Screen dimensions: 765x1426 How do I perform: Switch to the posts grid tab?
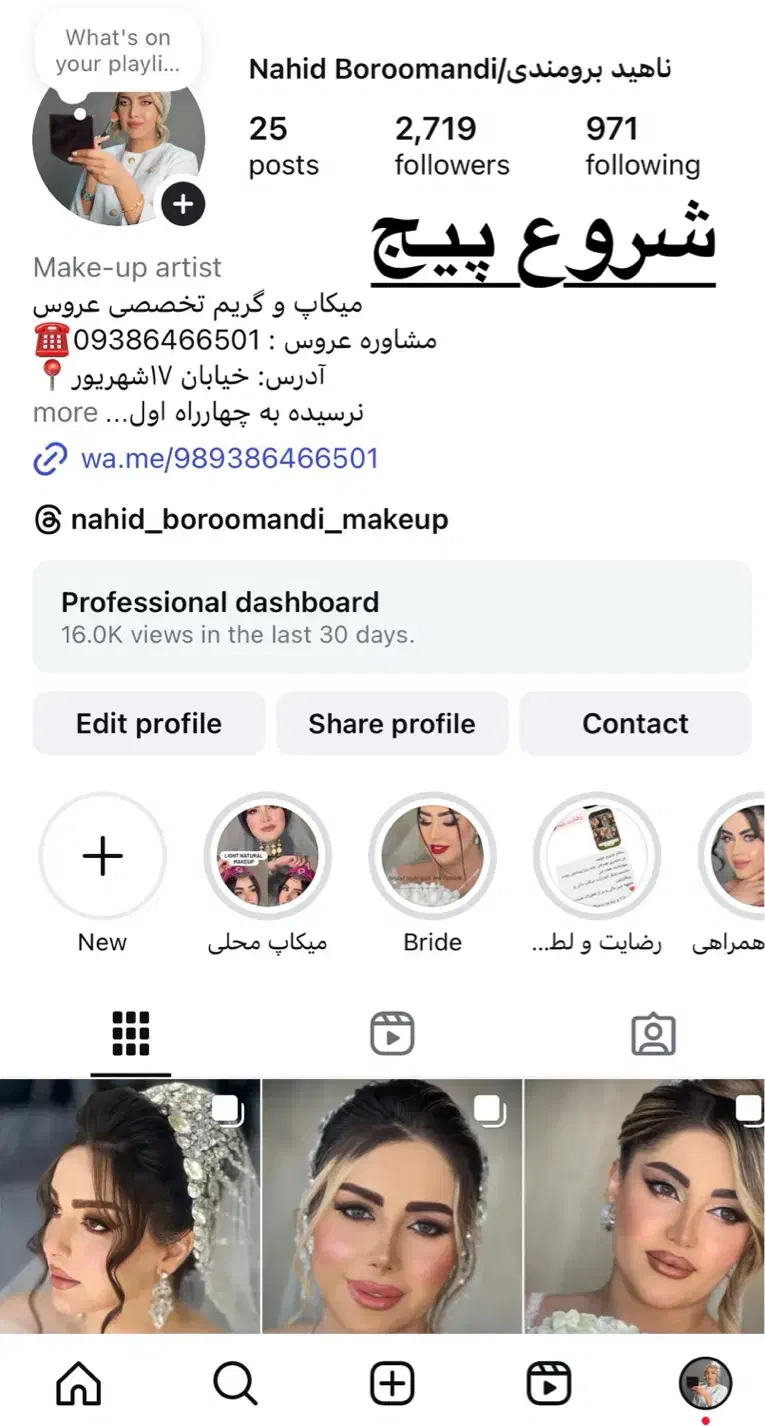point(130,1034)
